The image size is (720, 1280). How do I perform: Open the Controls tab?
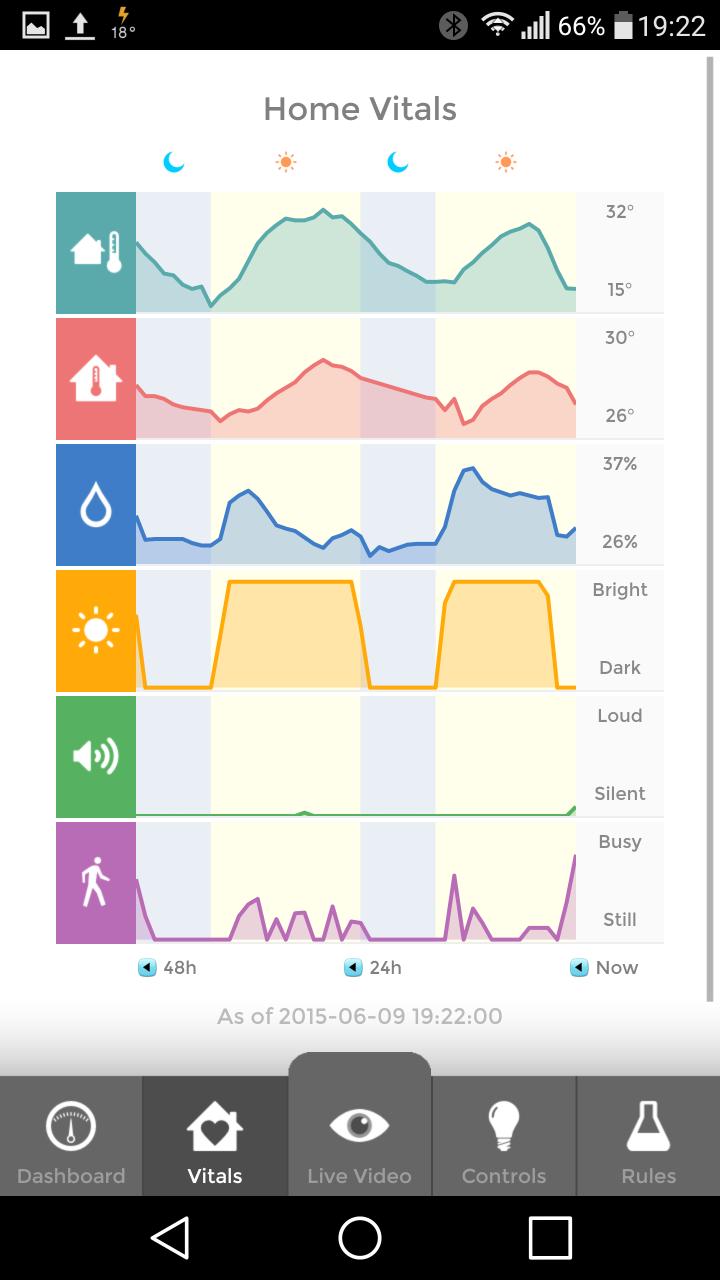pos(504,1136)
